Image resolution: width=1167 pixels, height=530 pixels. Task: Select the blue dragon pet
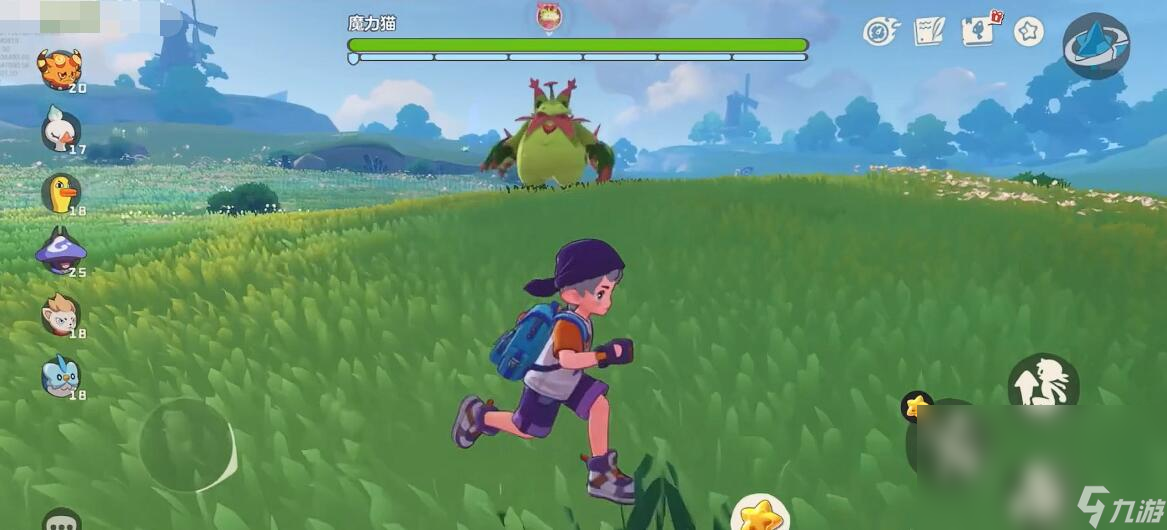(60, 377)
